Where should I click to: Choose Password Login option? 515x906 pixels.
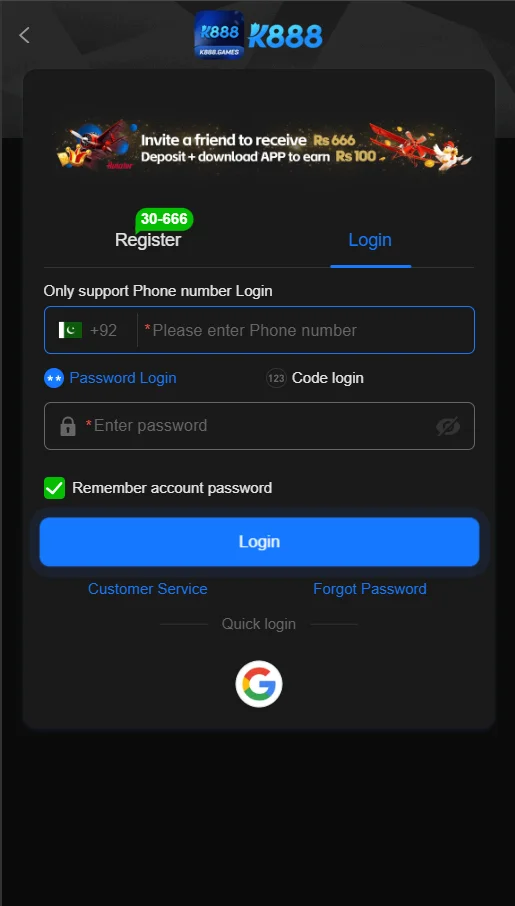point(110,378)
